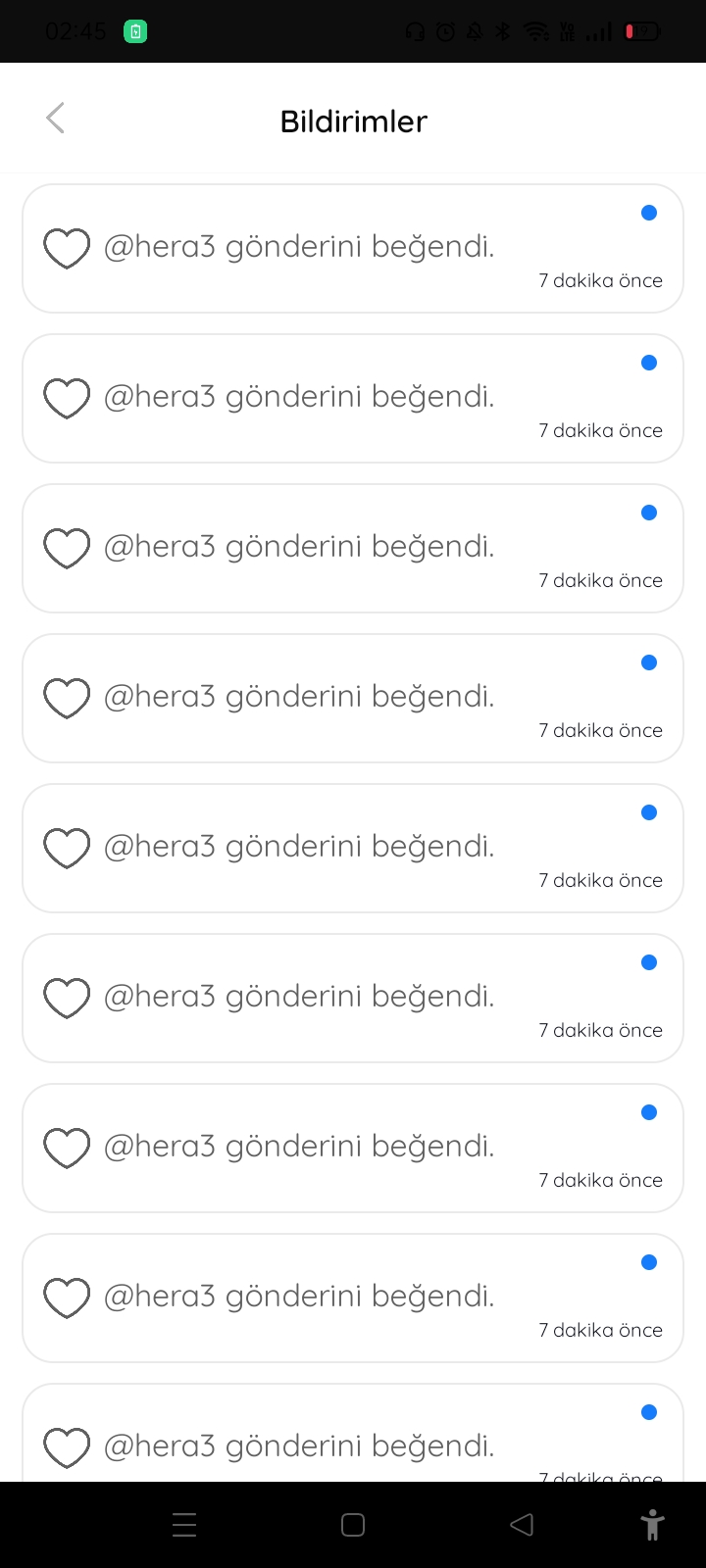Tap the system home button
Viewport: 706px width, 1568px height.
pyautogui.click(x=353, y=1525)
